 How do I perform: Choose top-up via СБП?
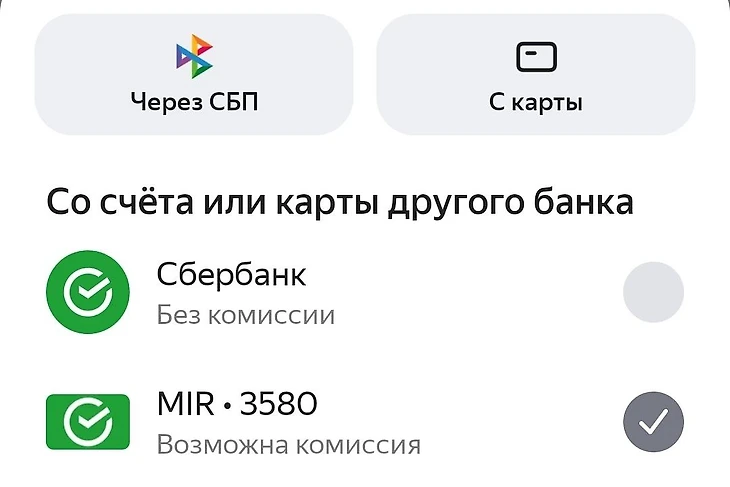pyautogui.click(x=194, y=74)
